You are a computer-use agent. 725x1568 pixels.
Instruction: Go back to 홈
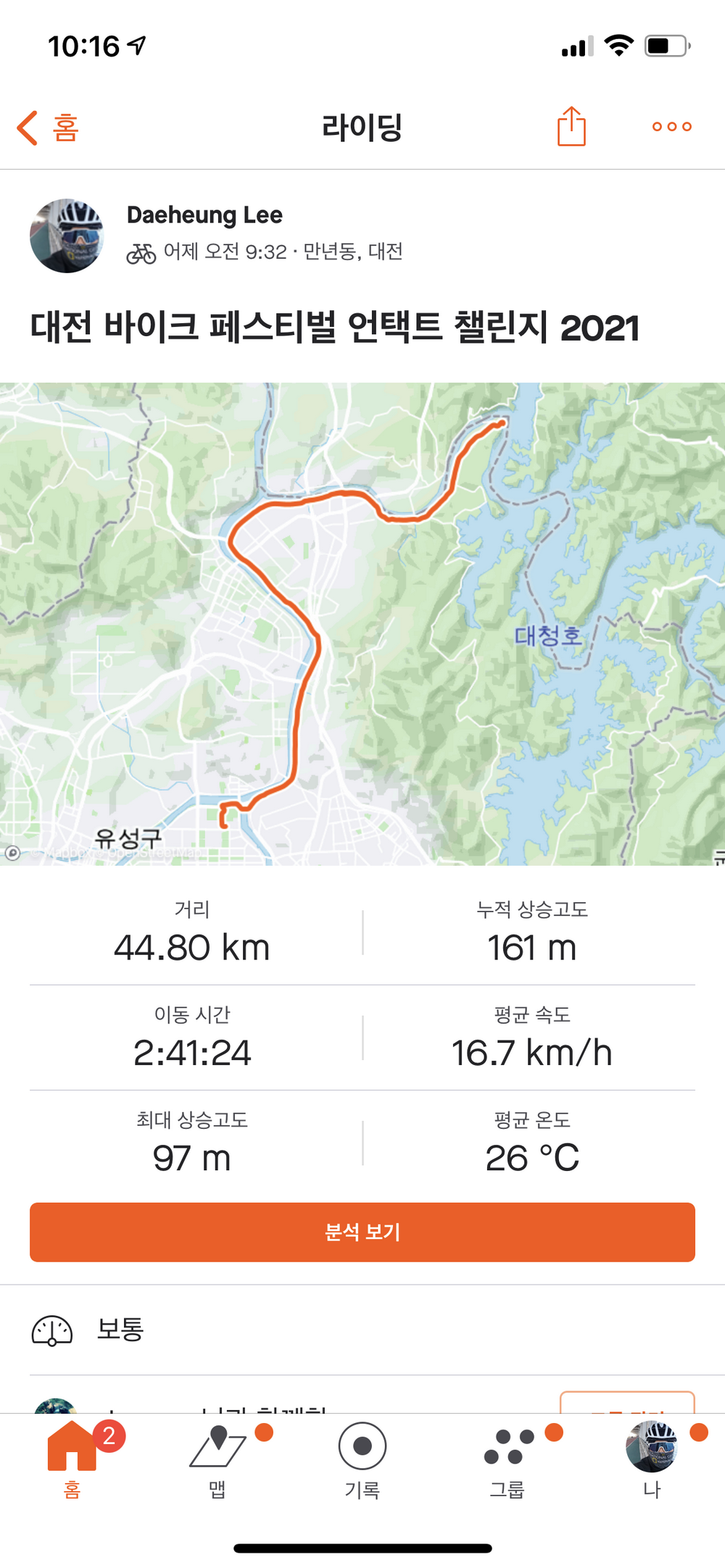tap(48, 128)
